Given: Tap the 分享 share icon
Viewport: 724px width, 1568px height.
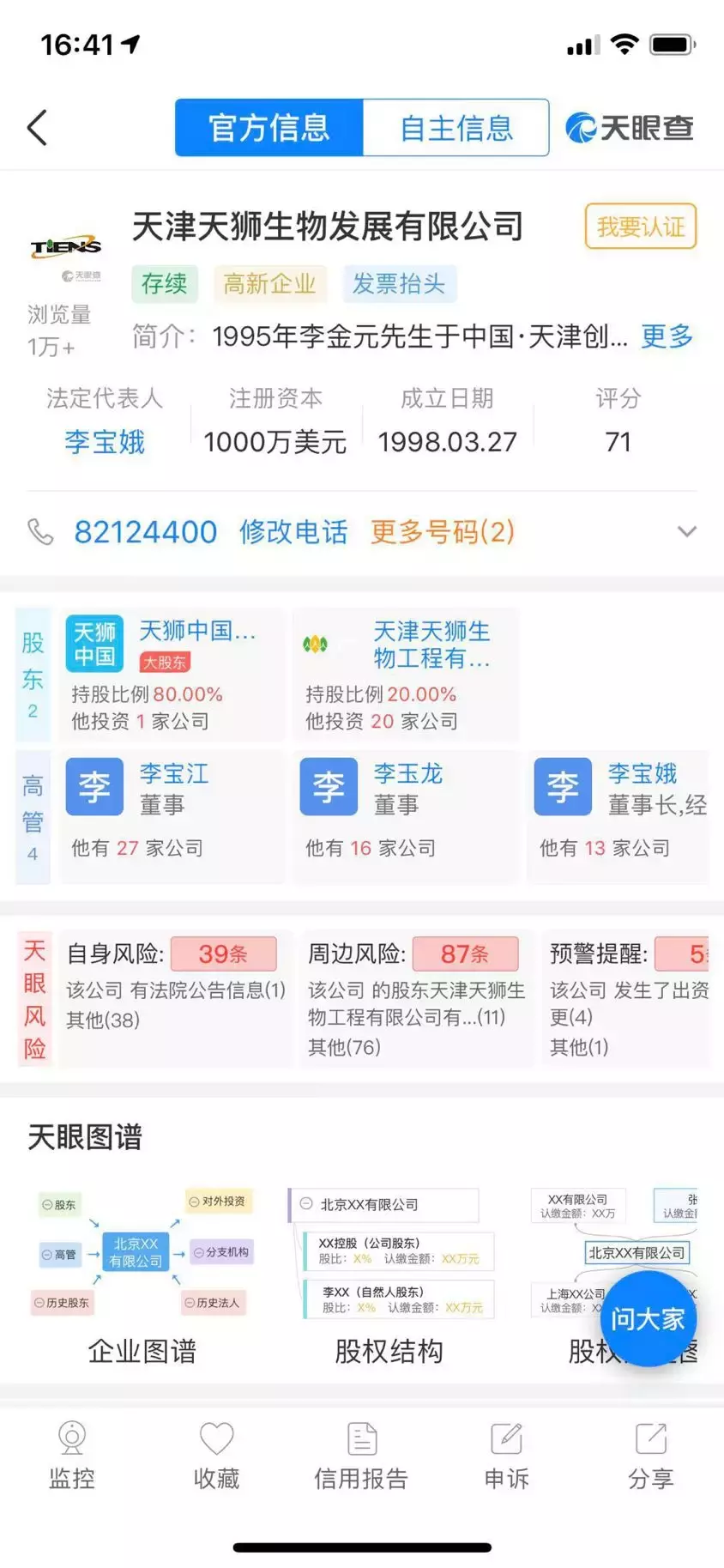Looking at the screenshot, I should pos(650,1435).
